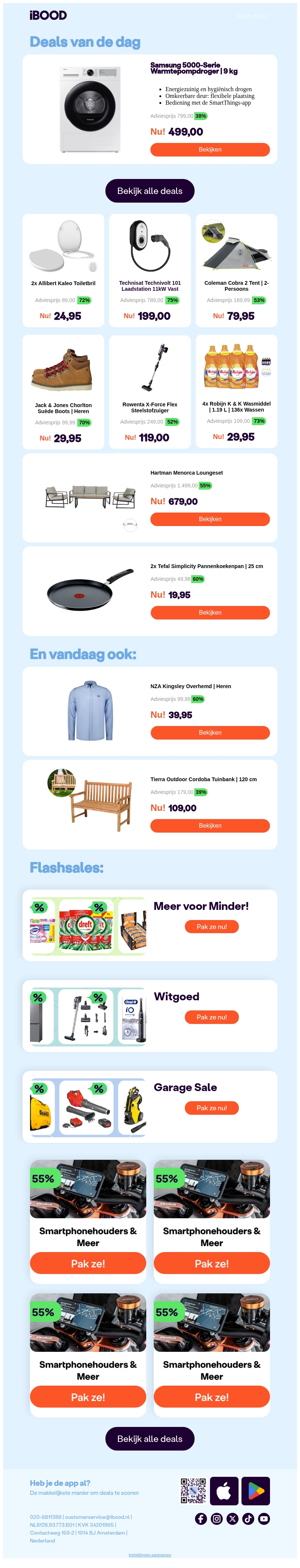Open the Jack & Jones Chorlton Boots card
Image resolution: width=300 pixels, height=1568 pixels.
[63, 390]
